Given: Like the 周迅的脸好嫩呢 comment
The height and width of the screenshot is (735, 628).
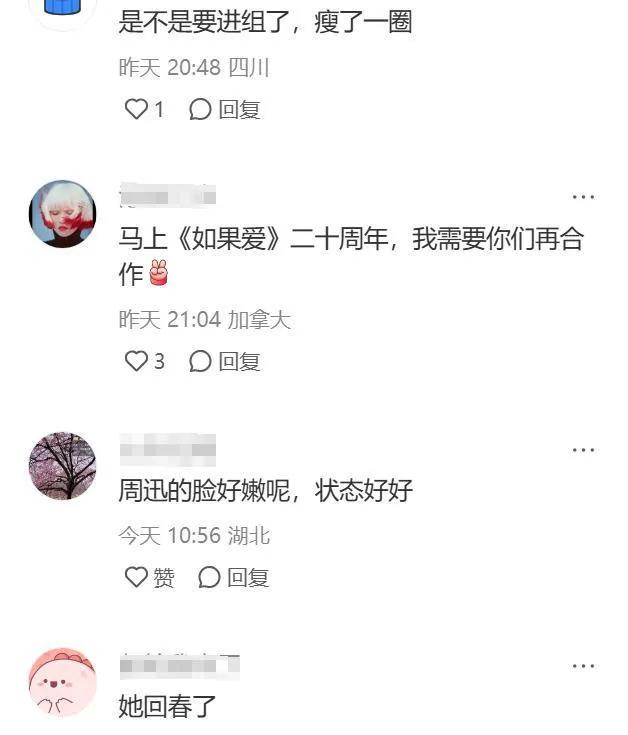Looking at the screenshot, I should pyautogui.click(x=149, y=577).
